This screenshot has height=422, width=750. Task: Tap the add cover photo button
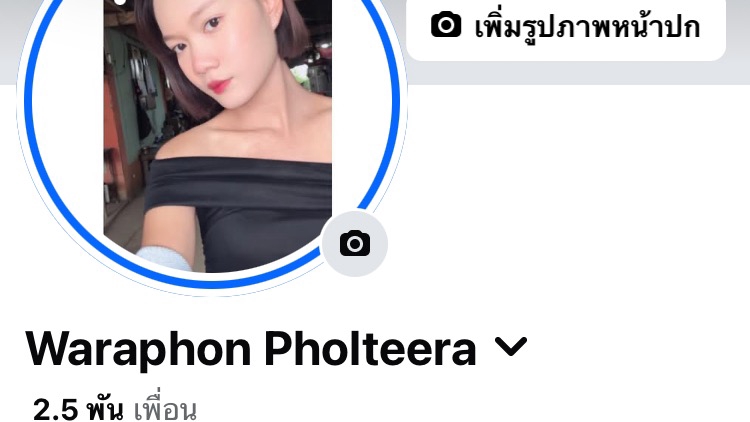click(x=565, y=28)
